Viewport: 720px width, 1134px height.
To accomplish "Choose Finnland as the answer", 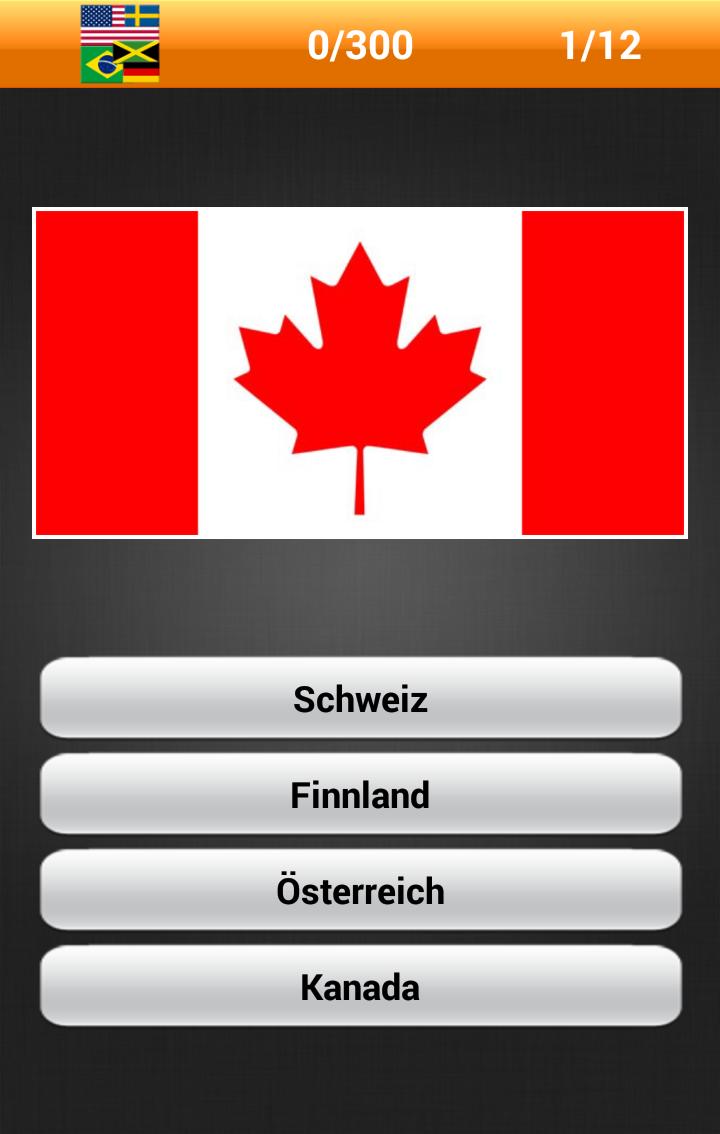I will pyautogui.click(x=360, y=795).
